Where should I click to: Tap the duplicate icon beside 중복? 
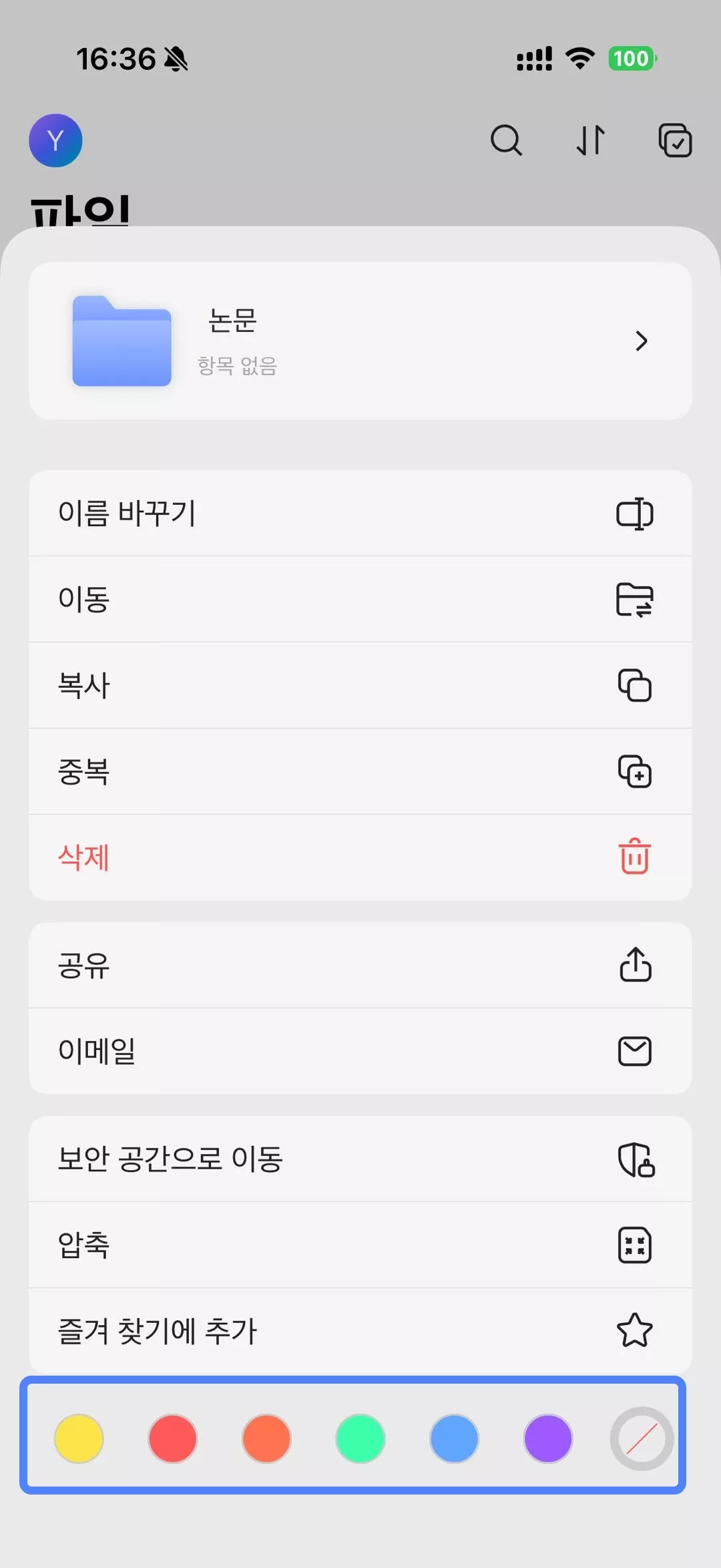pyautogui.click(x=635, y=771)
